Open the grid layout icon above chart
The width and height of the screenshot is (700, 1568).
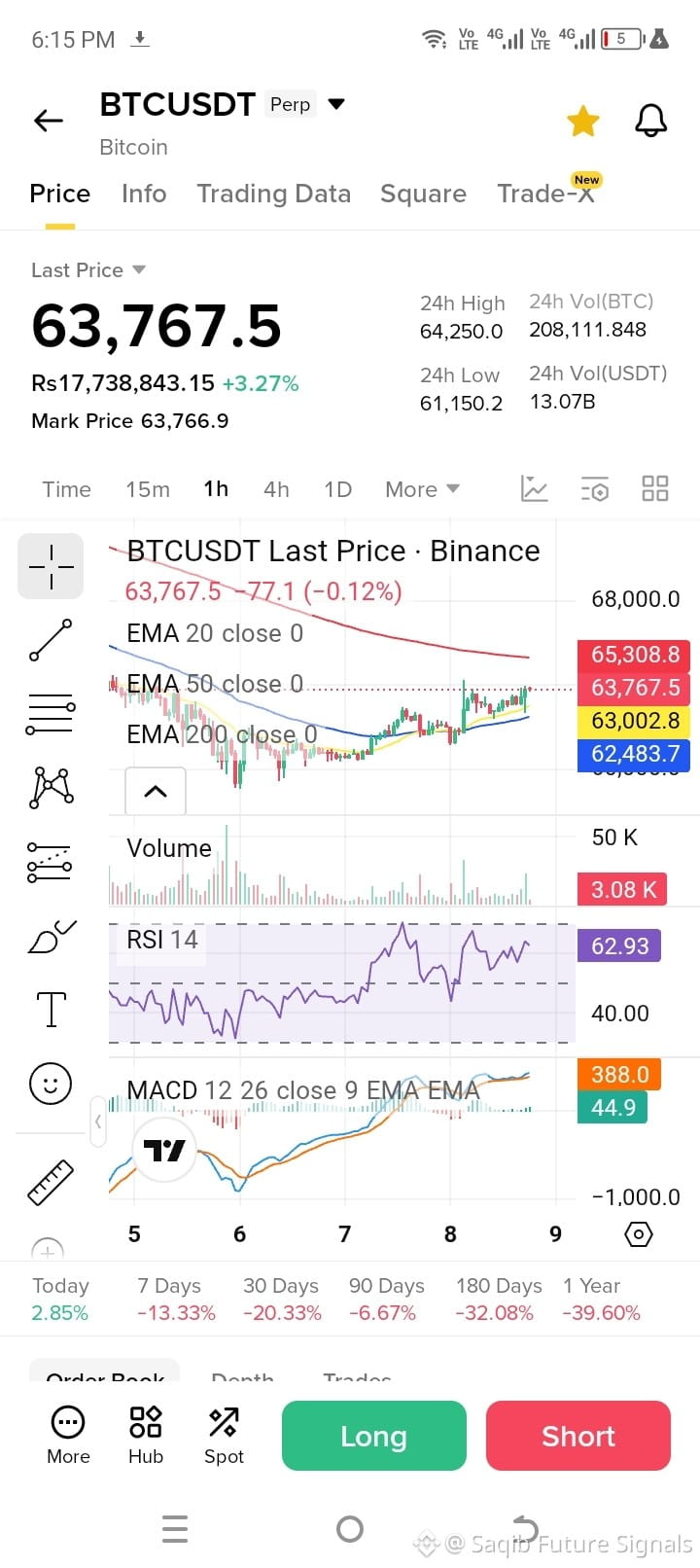[655, 488]
